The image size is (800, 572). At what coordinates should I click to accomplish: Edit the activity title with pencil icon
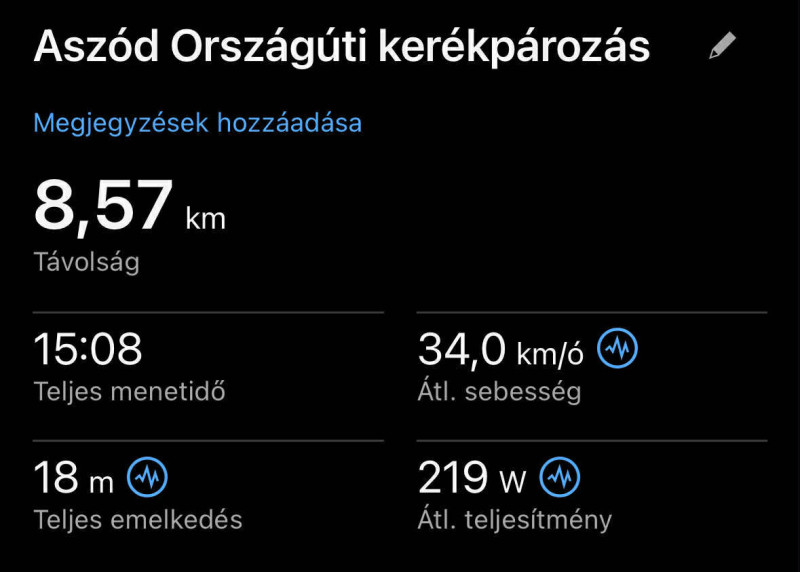722,46
